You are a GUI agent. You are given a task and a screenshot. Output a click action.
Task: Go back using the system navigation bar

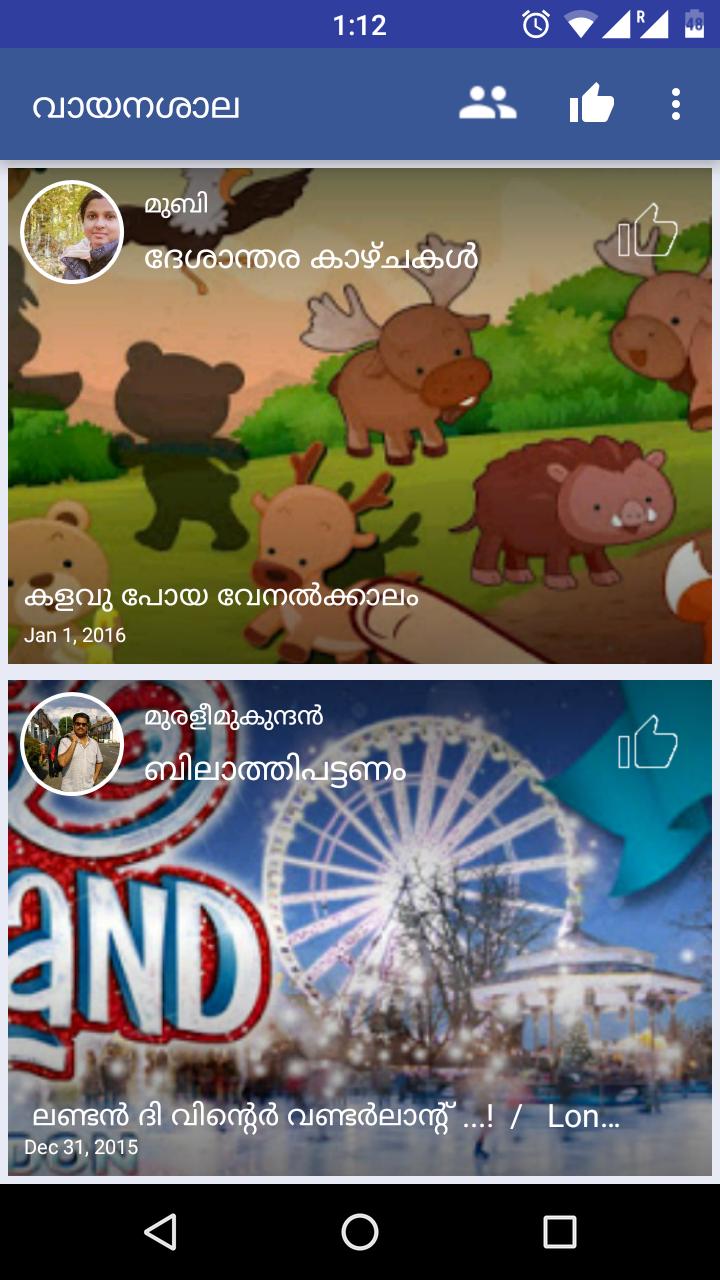tap(160, 1232)
